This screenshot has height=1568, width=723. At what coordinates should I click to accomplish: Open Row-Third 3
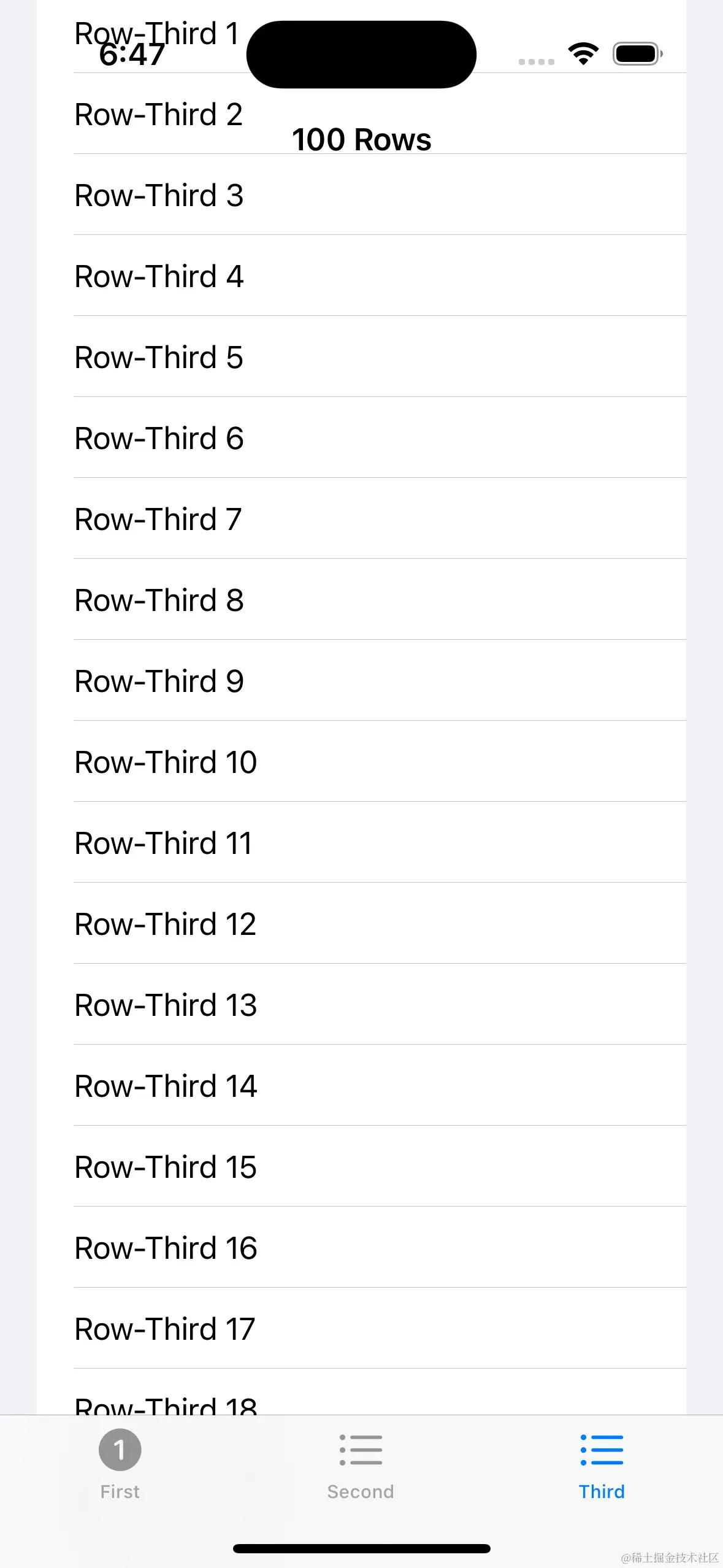coord(159,195)
